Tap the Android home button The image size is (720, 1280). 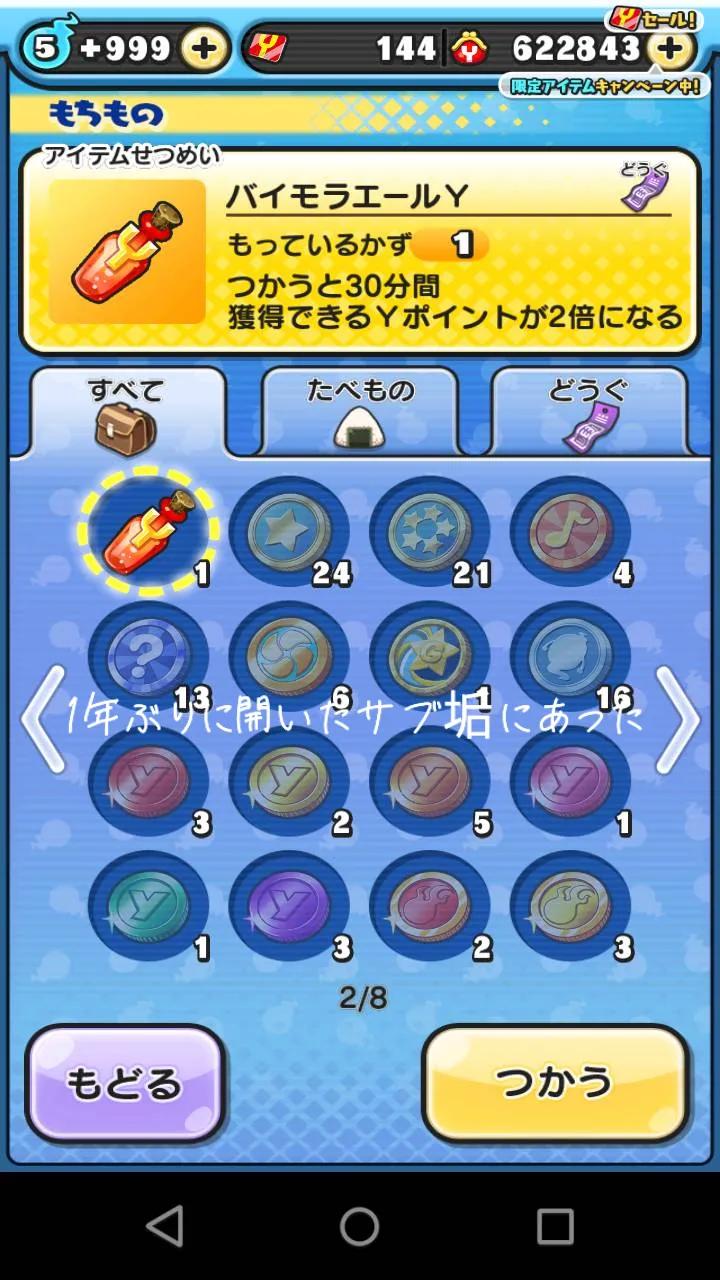tap(359, 1226)
